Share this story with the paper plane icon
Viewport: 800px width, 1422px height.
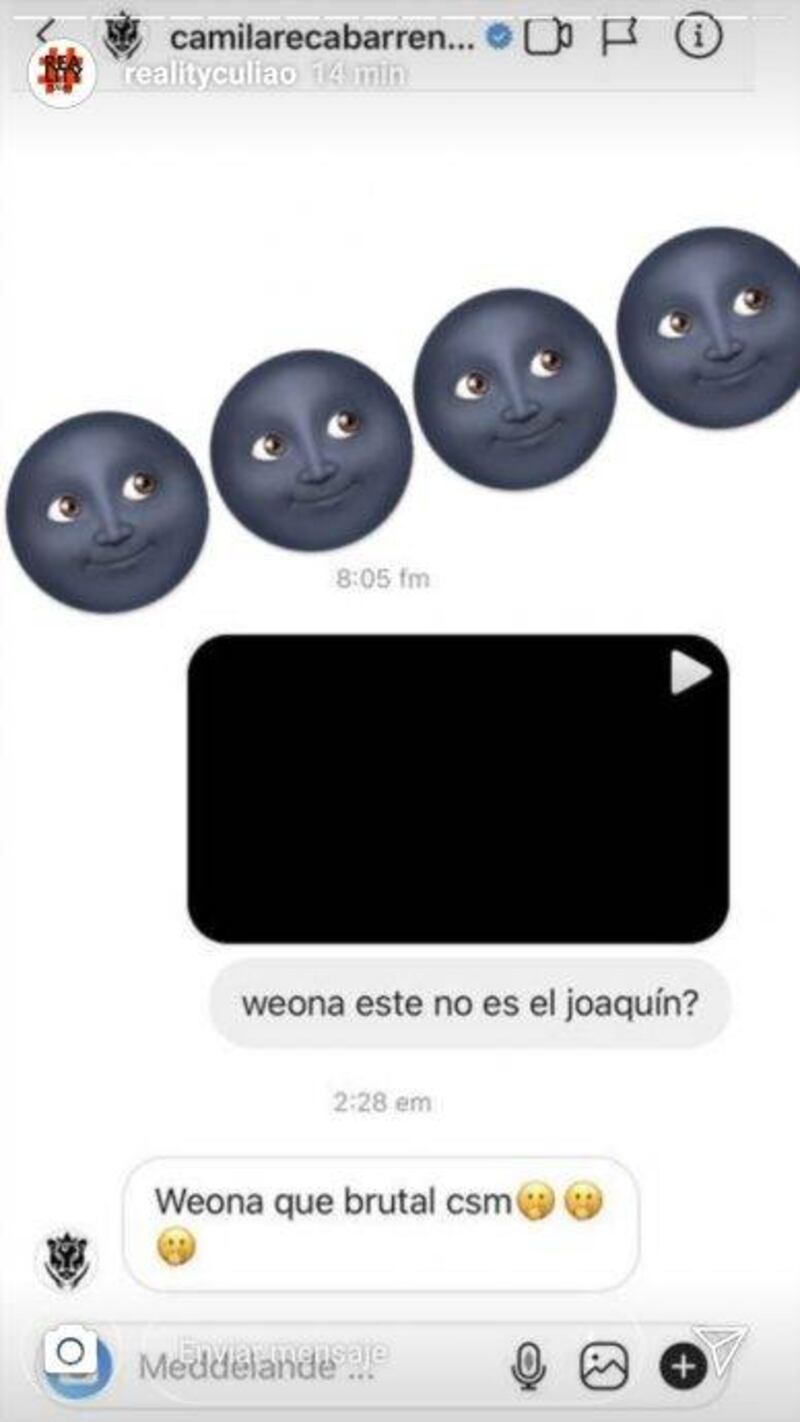click(721, 1349)
